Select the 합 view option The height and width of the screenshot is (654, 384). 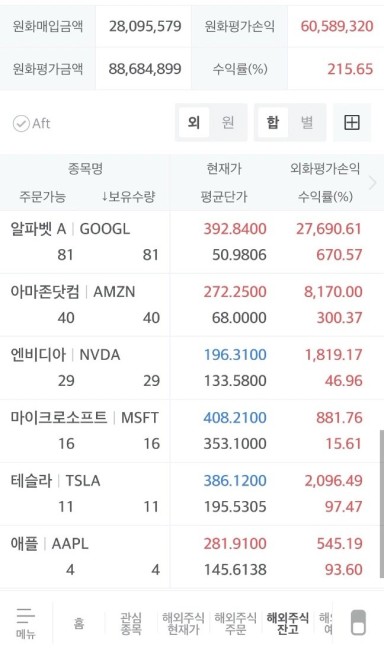(273, 123)
